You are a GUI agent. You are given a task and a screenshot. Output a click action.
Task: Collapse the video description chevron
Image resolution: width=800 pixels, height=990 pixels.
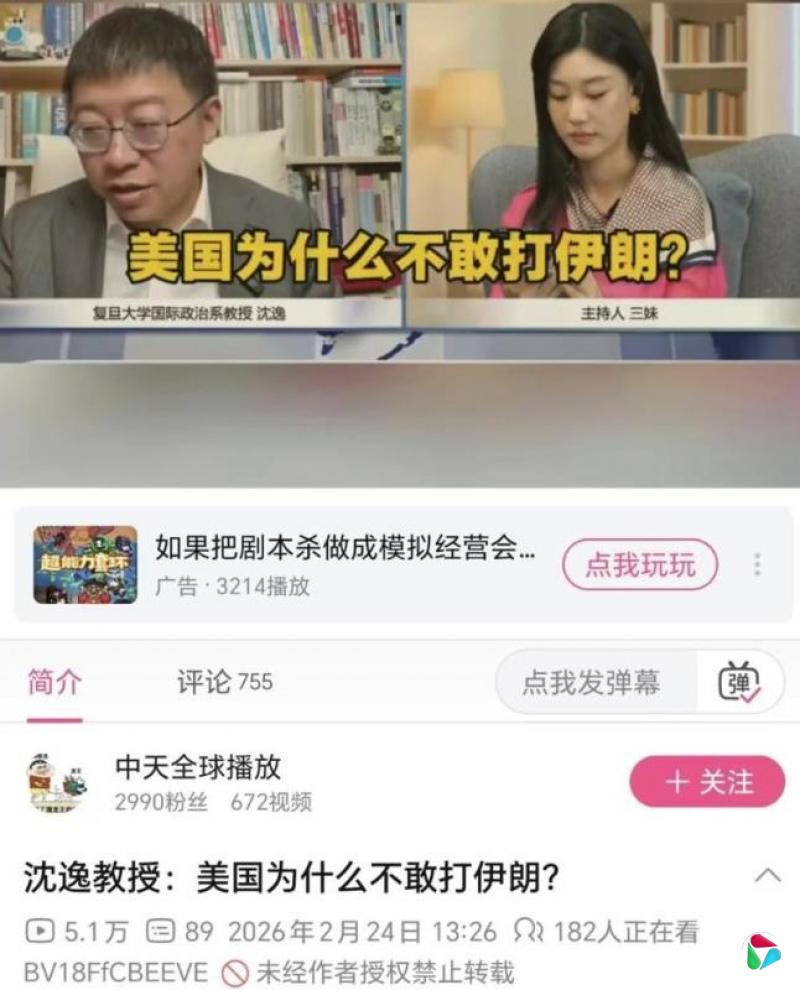point(767,876)
